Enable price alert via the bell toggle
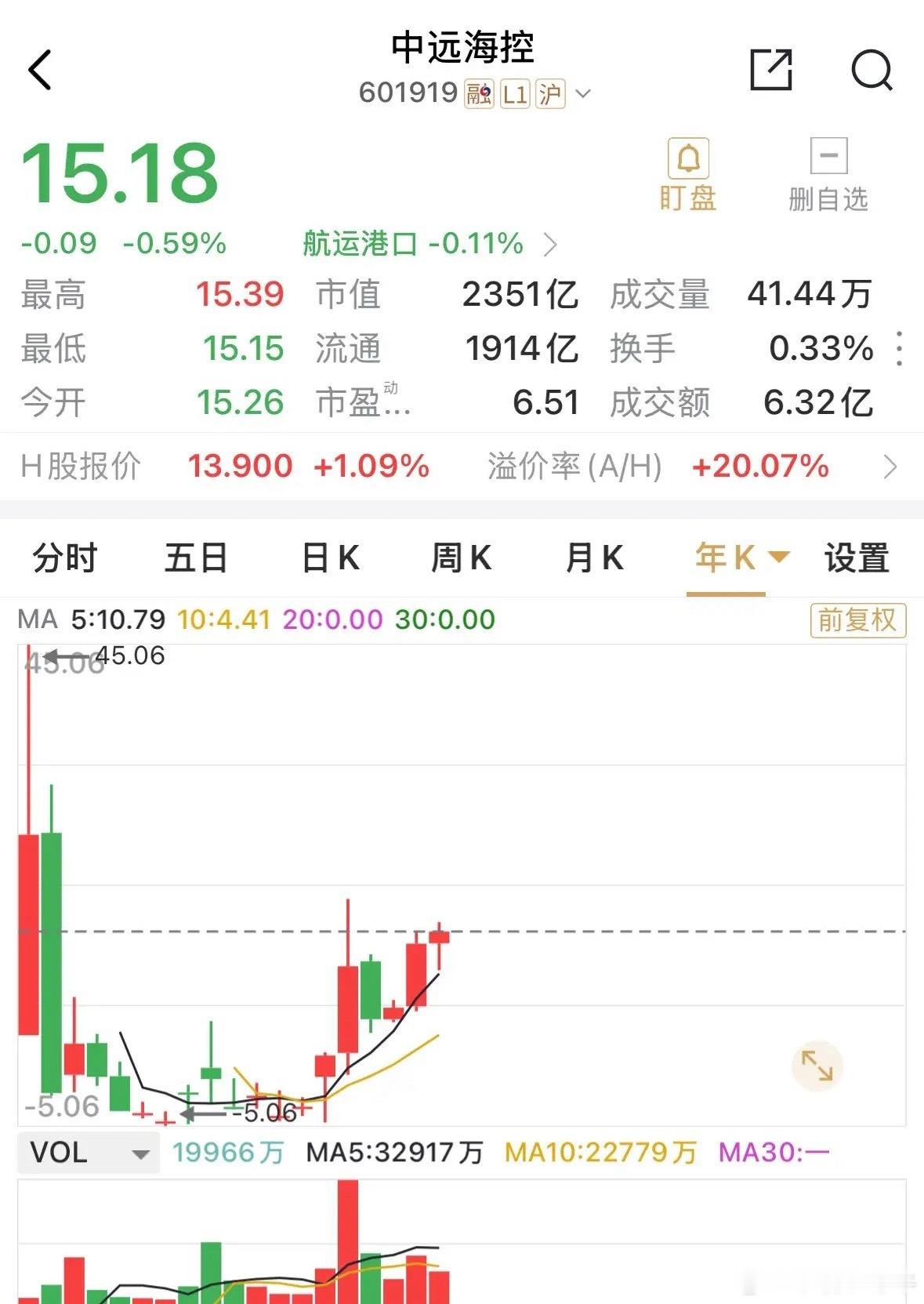 click(x=687, y=157)
